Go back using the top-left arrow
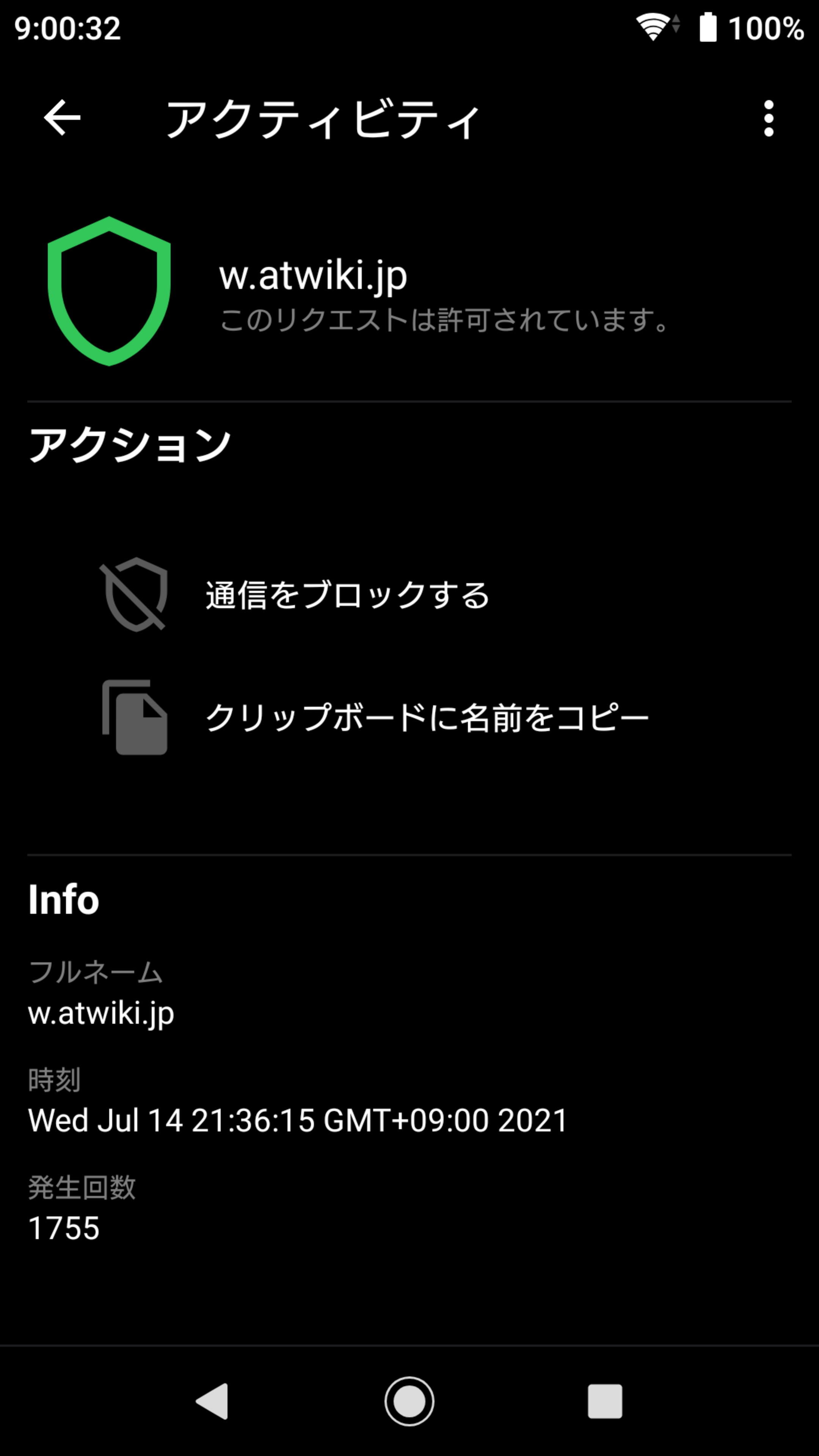 tap(62, 118)
